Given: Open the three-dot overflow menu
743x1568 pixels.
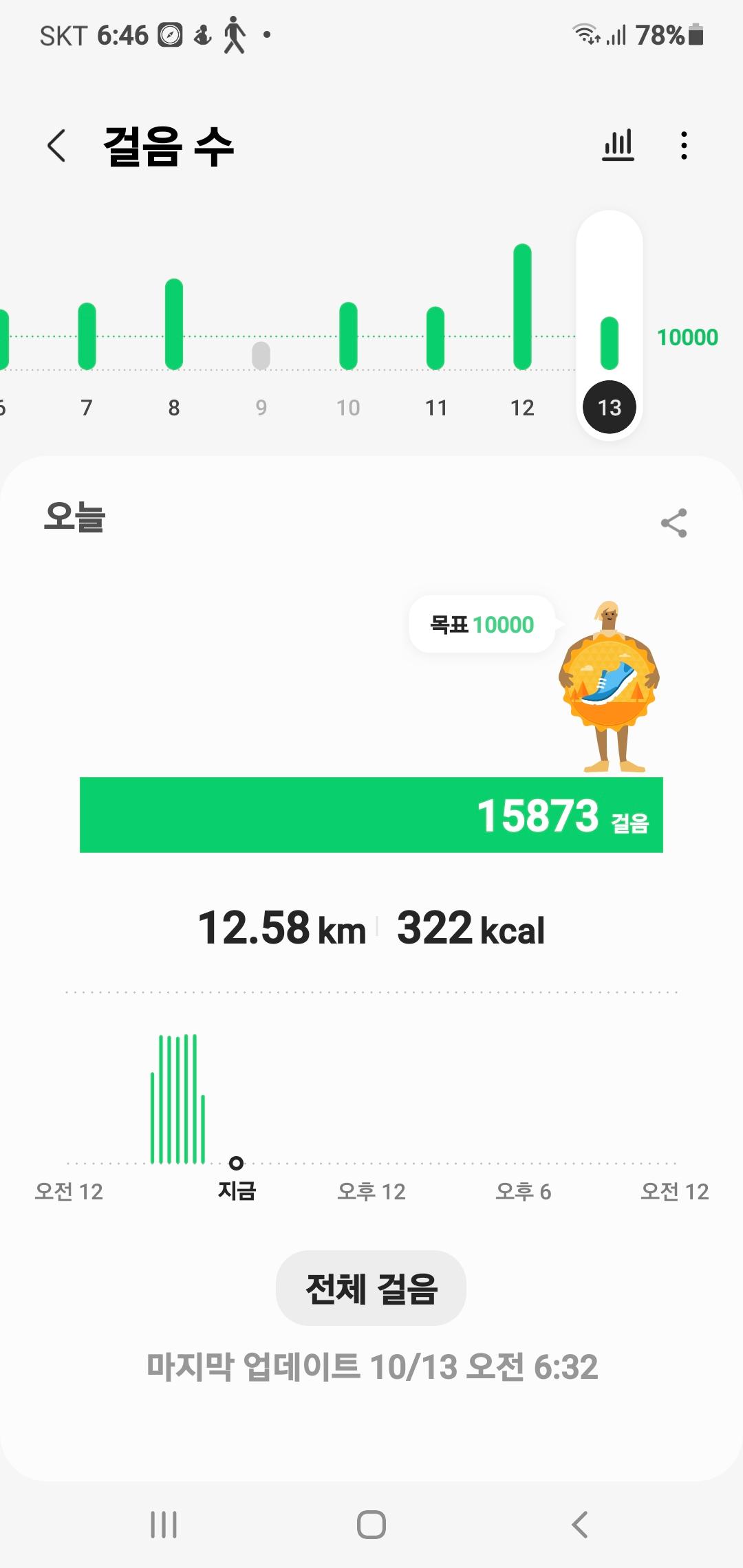Looking at the screenshot, I should (683, 146).
